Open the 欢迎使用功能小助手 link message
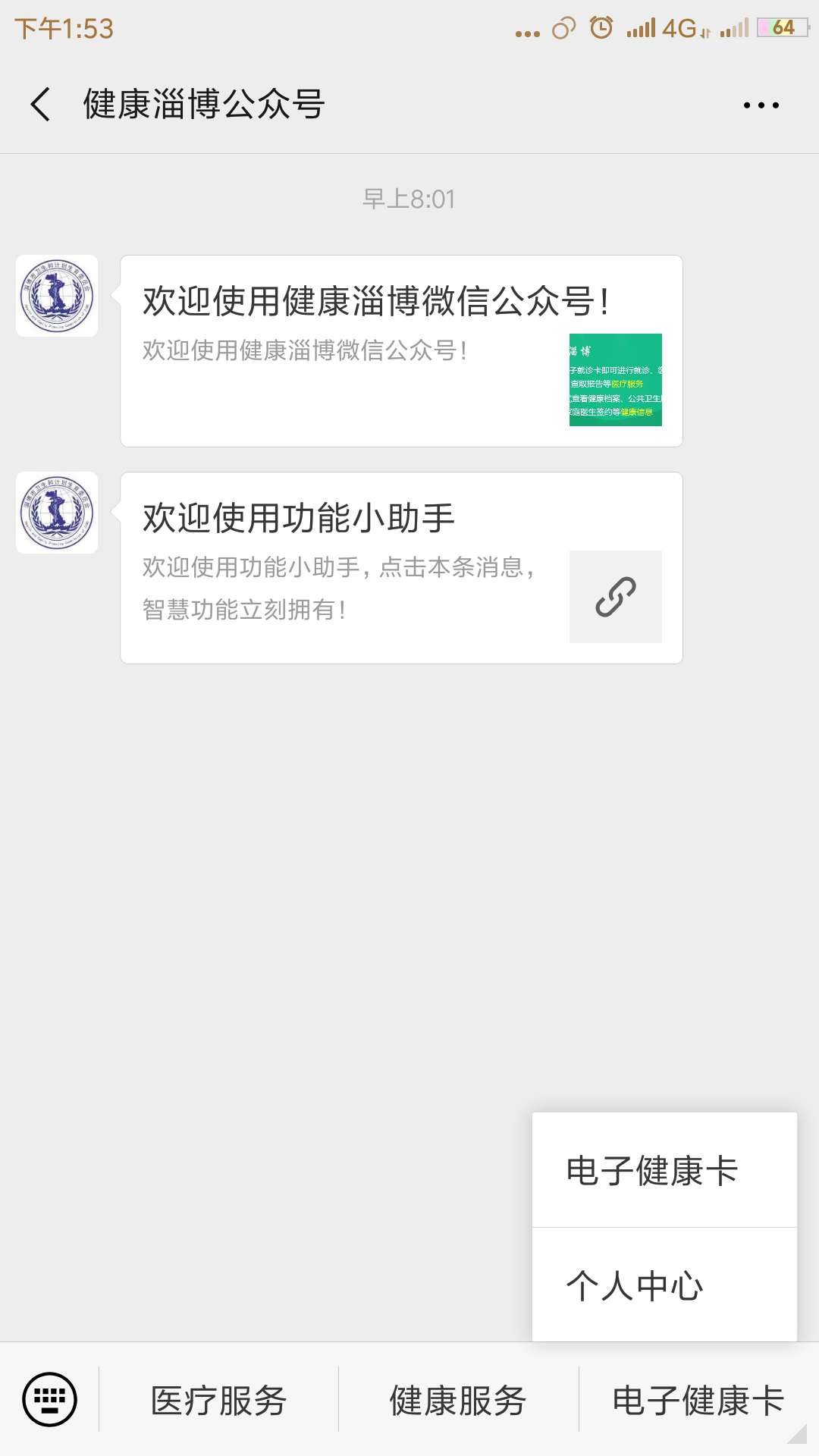 (401, 568)
